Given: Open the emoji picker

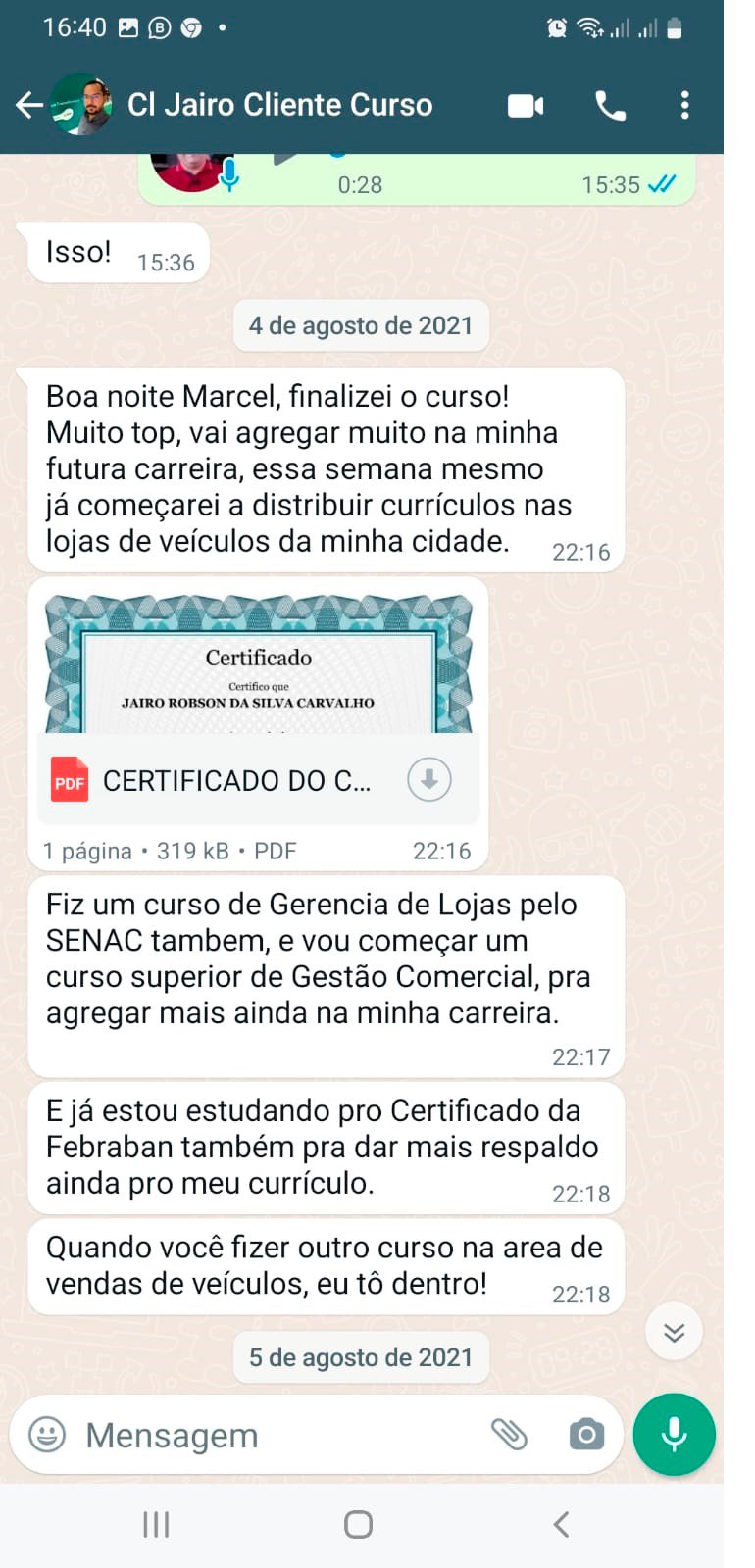Looking at the screenshot, I should [x=45, y=1434].
